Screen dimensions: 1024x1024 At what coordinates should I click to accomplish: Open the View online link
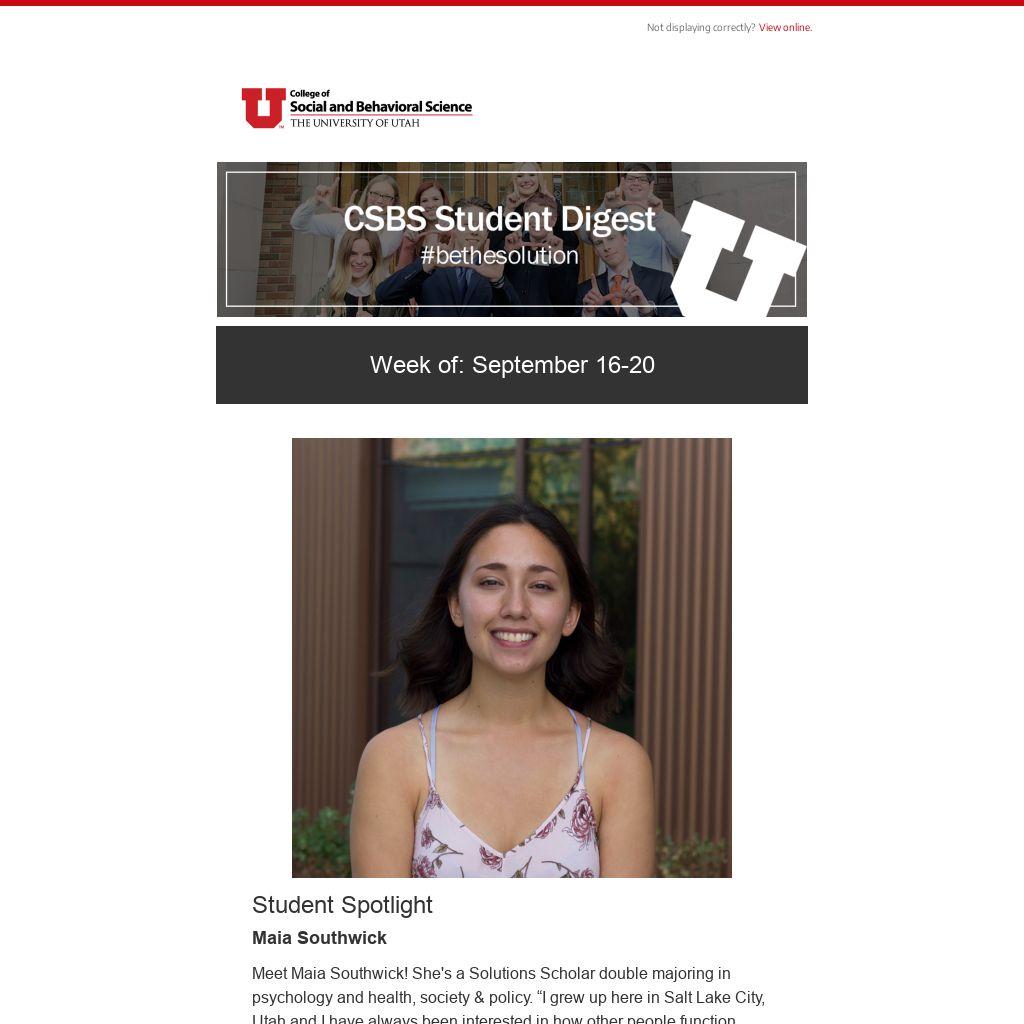point(785,28)
